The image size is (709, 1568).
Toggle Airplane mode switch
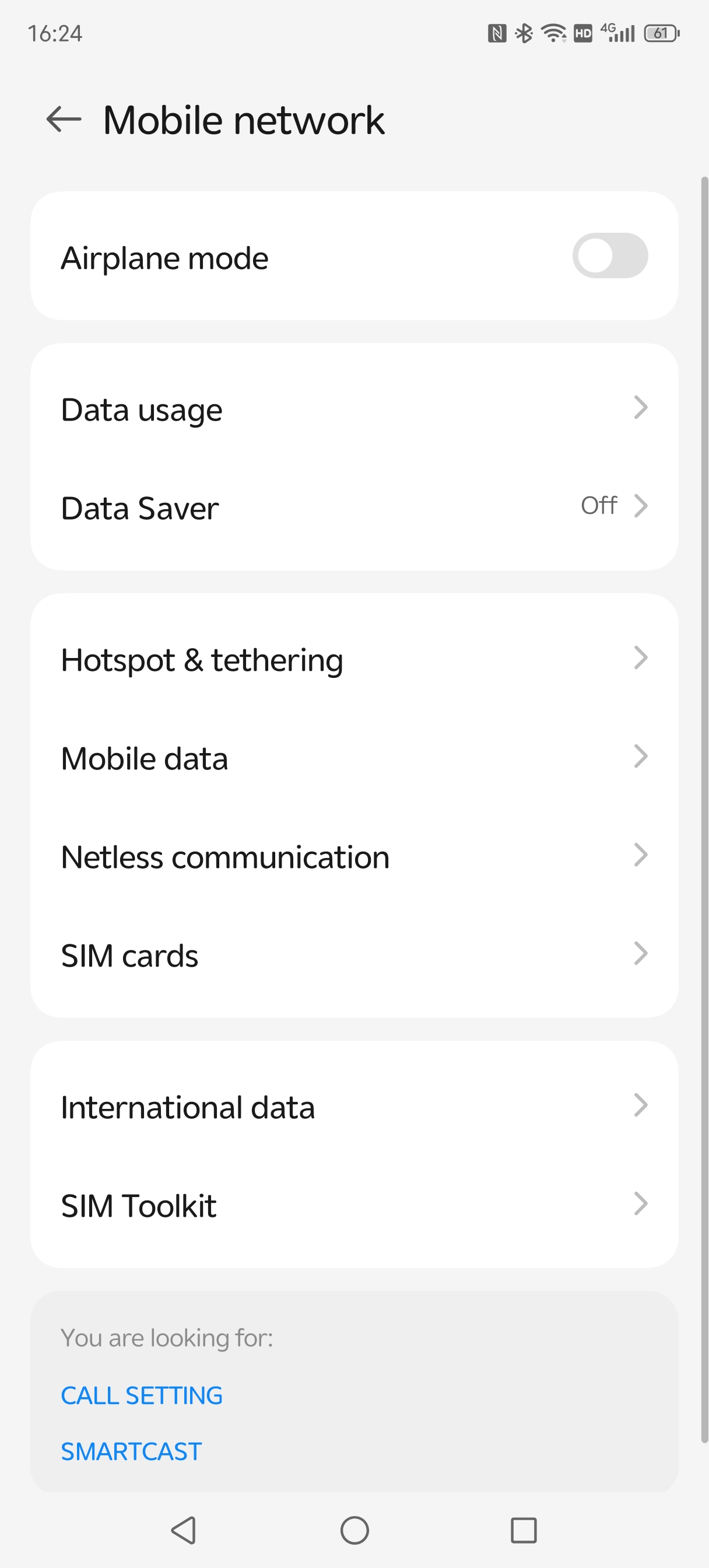pos(609,256)
